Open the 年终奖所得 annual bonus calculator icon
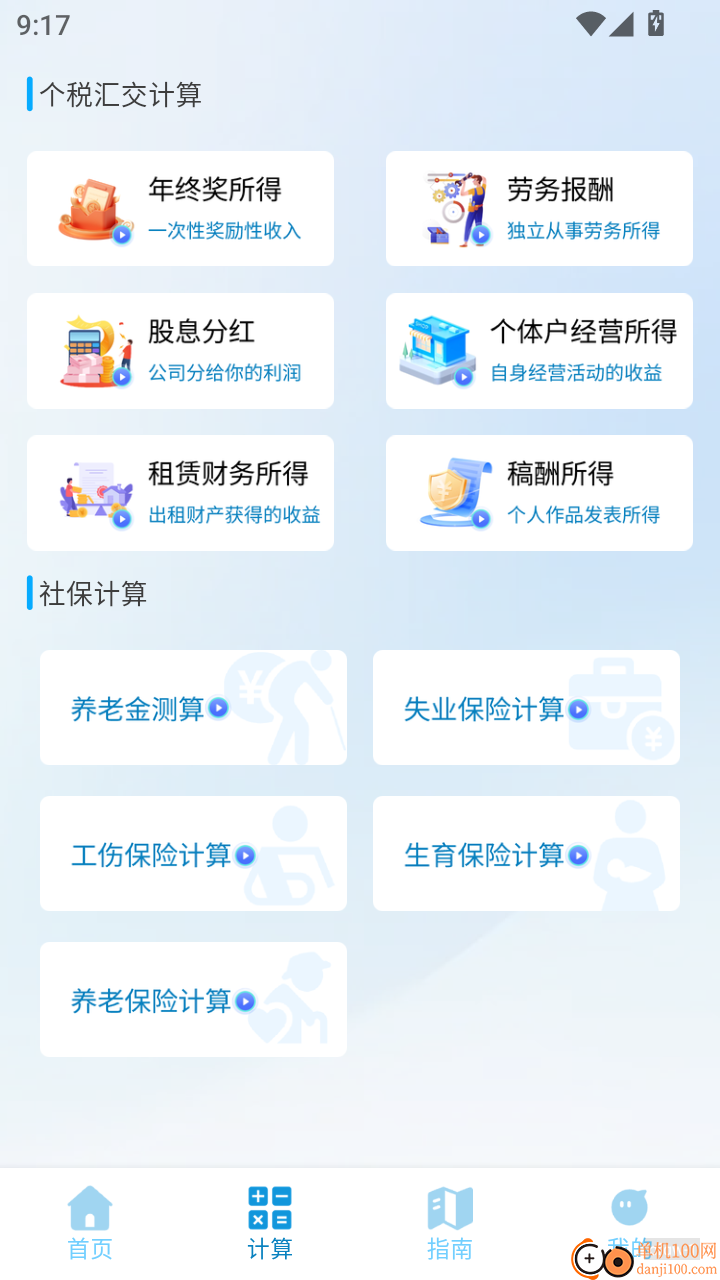 [95, 208]
